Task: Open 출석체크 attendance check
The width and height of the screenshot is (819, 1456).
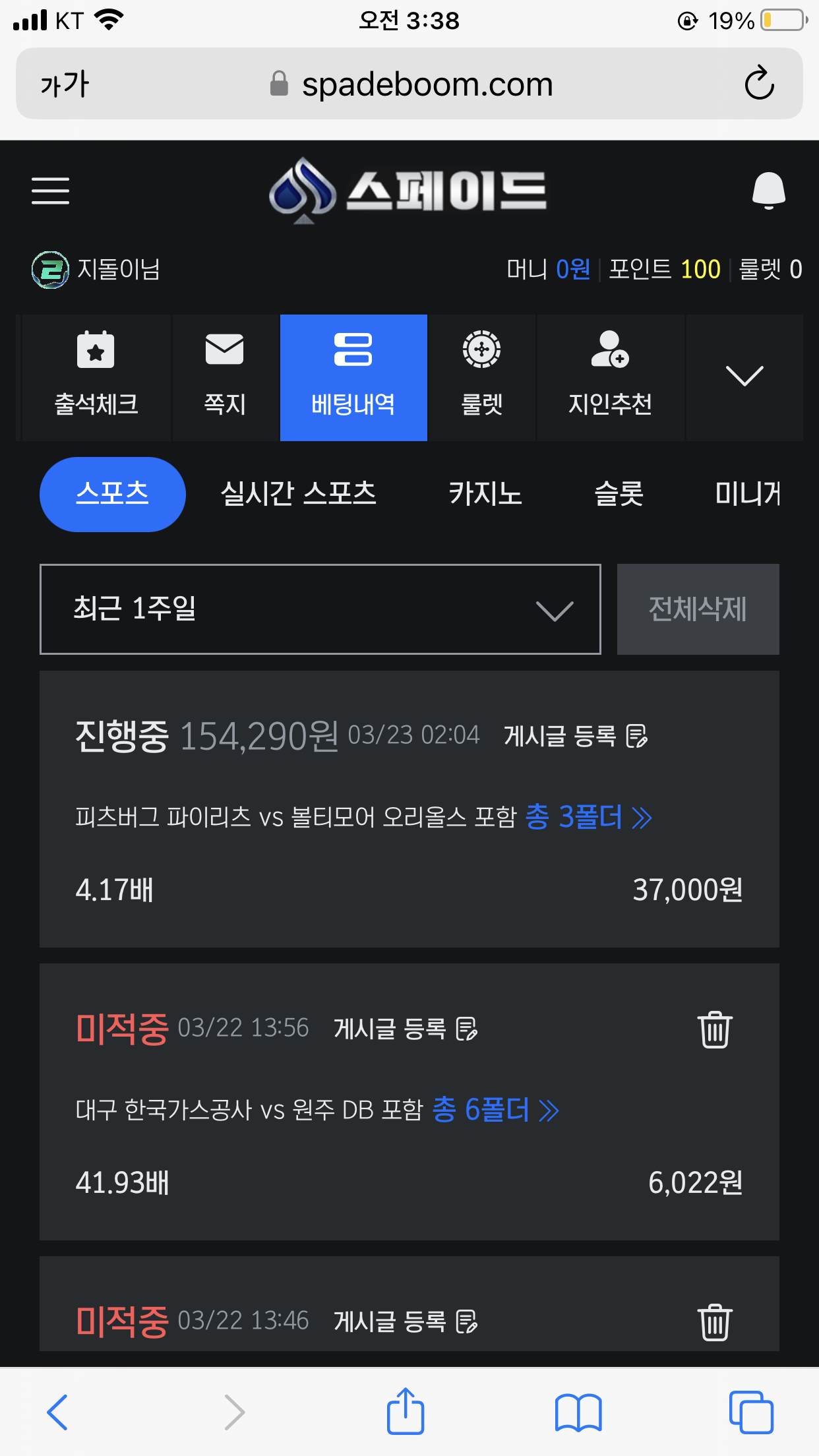Action: pos(96,377)
